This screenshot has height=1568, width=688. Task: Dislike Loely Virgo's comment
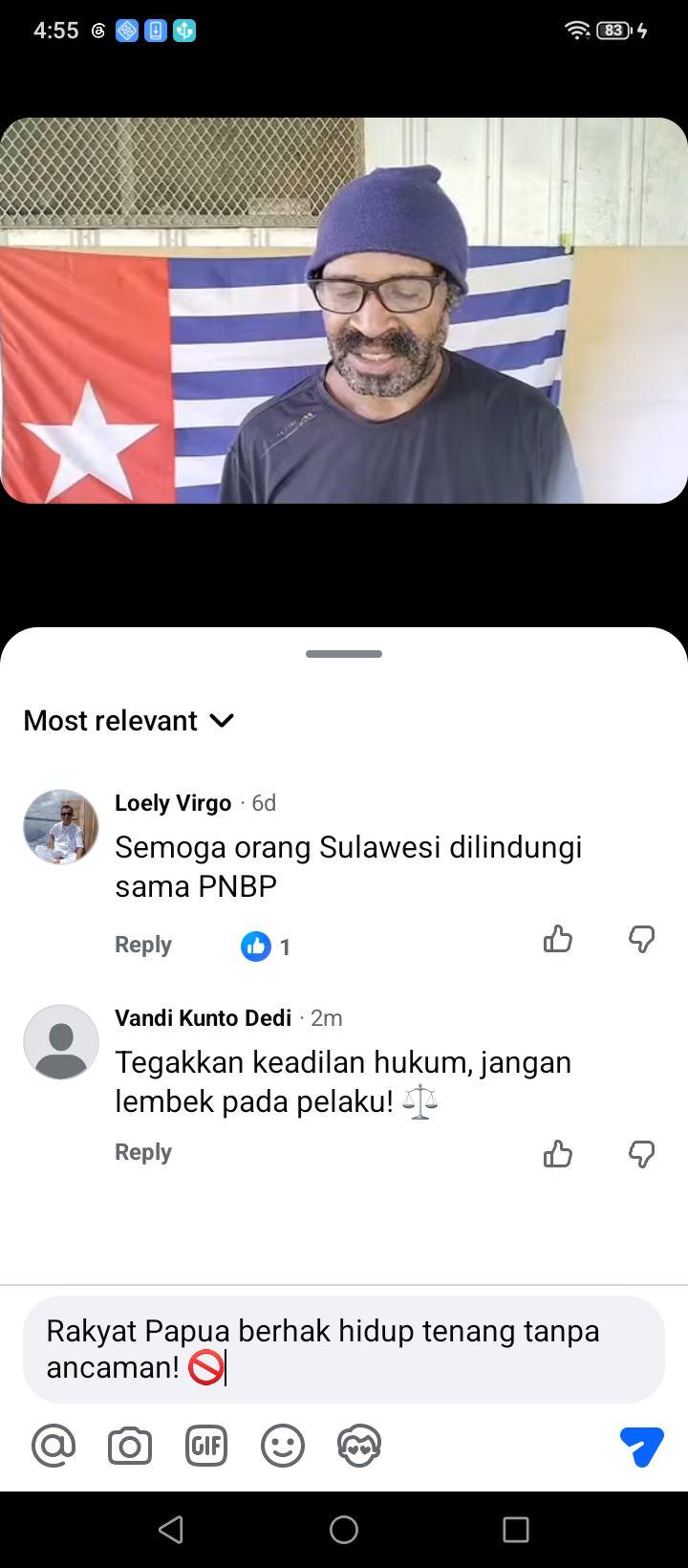tap(641, 940)
